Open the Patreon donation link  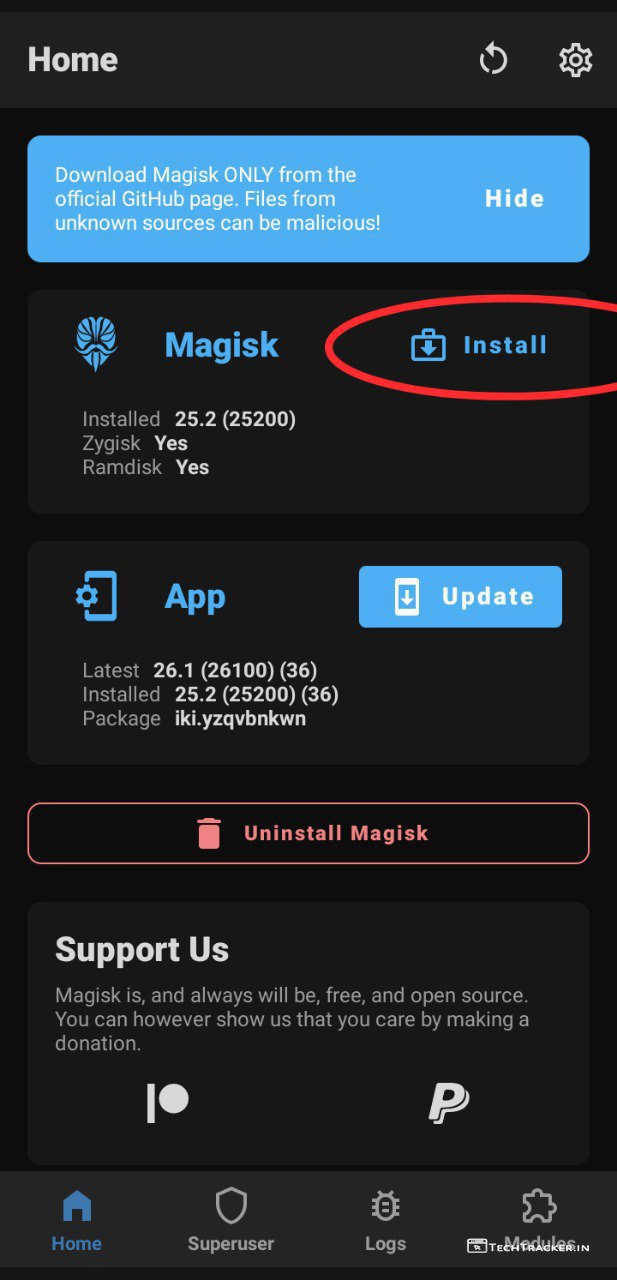pyautogui.click(x=168, y=1103)
